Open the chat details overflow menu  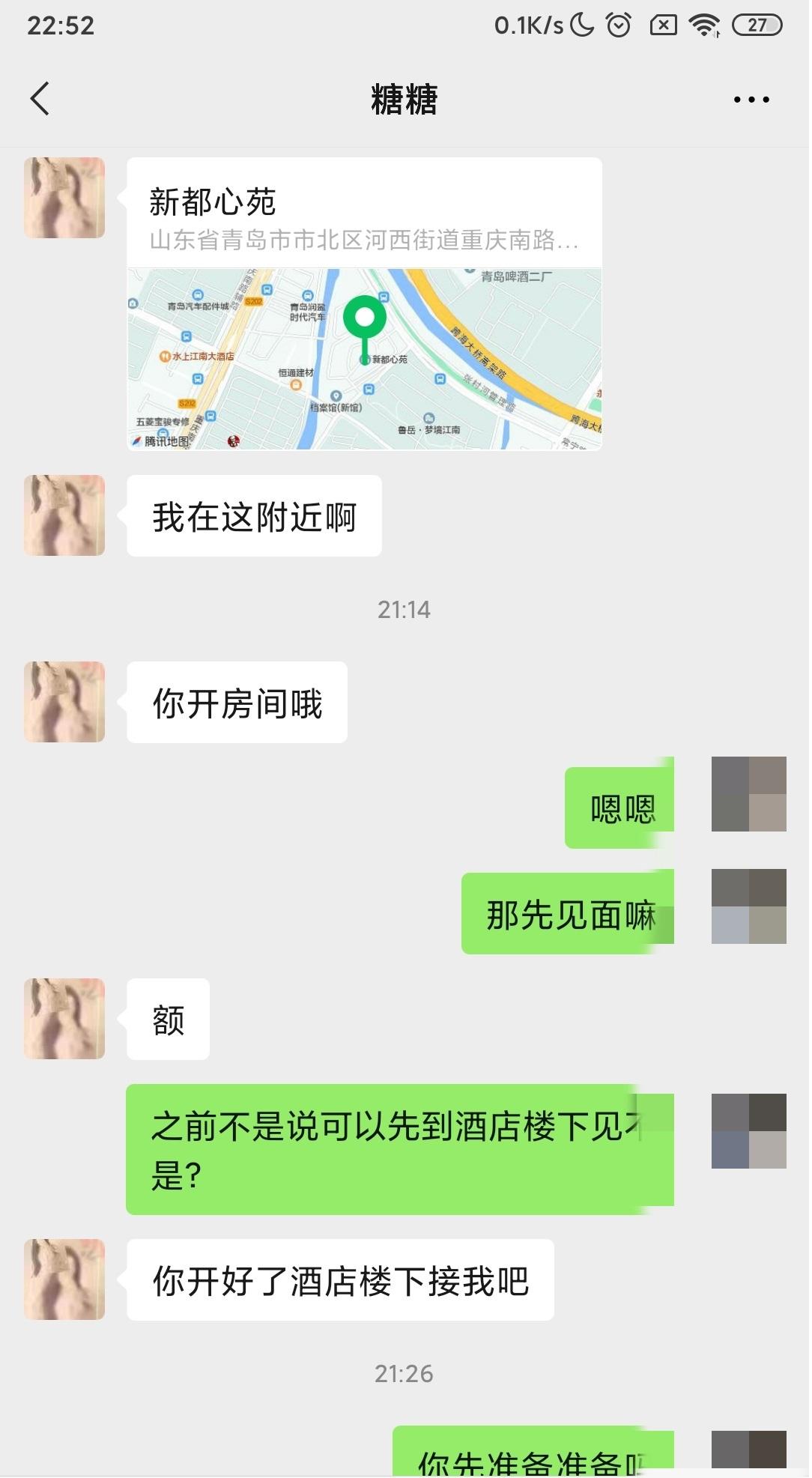pos(751,99)
